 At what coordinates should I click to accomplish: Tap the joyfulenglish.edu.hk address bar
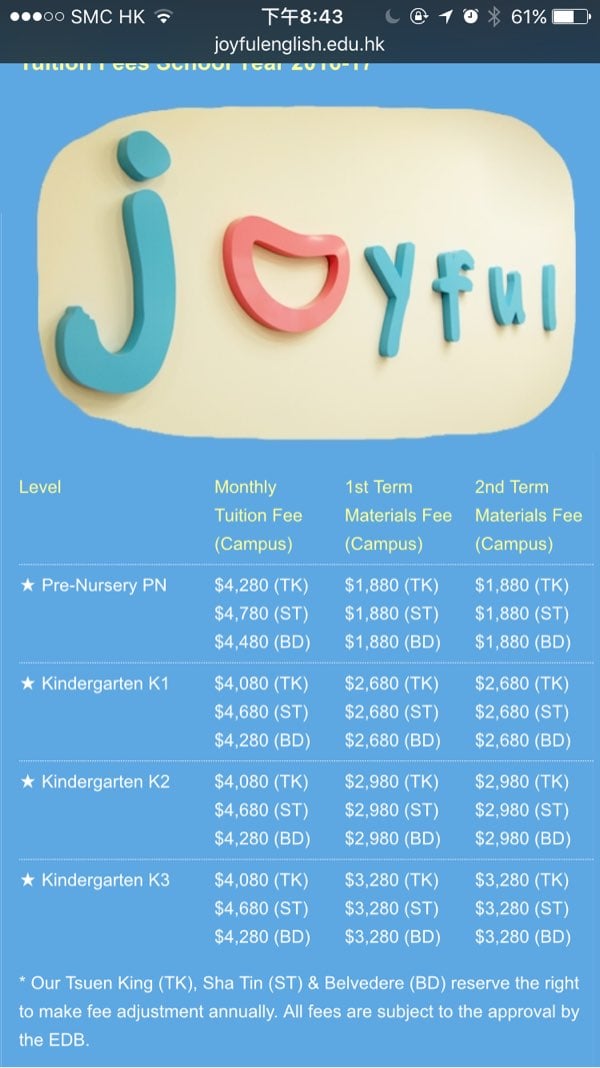click(299, 45)
